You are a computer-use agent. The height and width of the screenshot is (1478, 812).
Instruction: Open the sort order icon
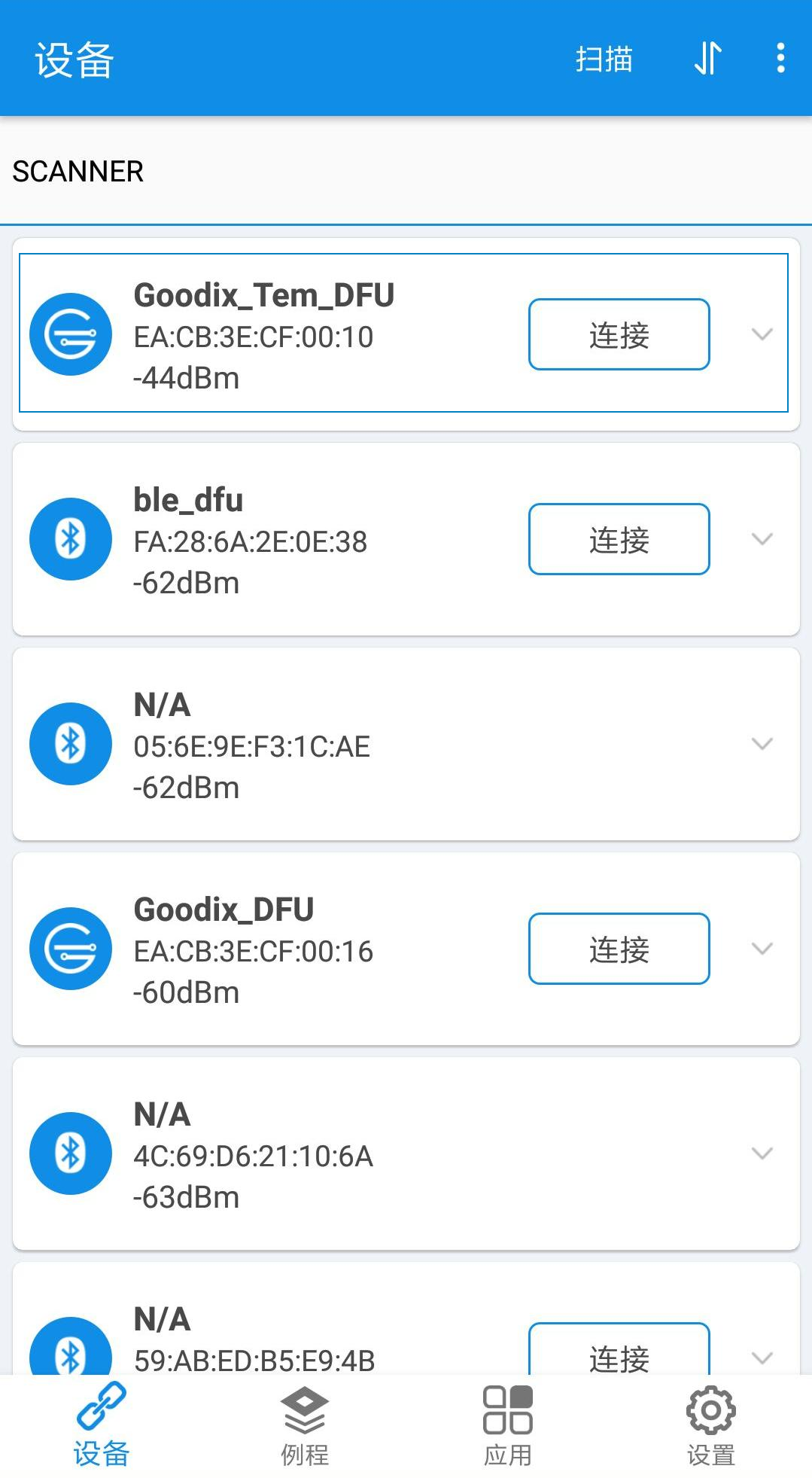pyautogui.click(x=707, y=59)
